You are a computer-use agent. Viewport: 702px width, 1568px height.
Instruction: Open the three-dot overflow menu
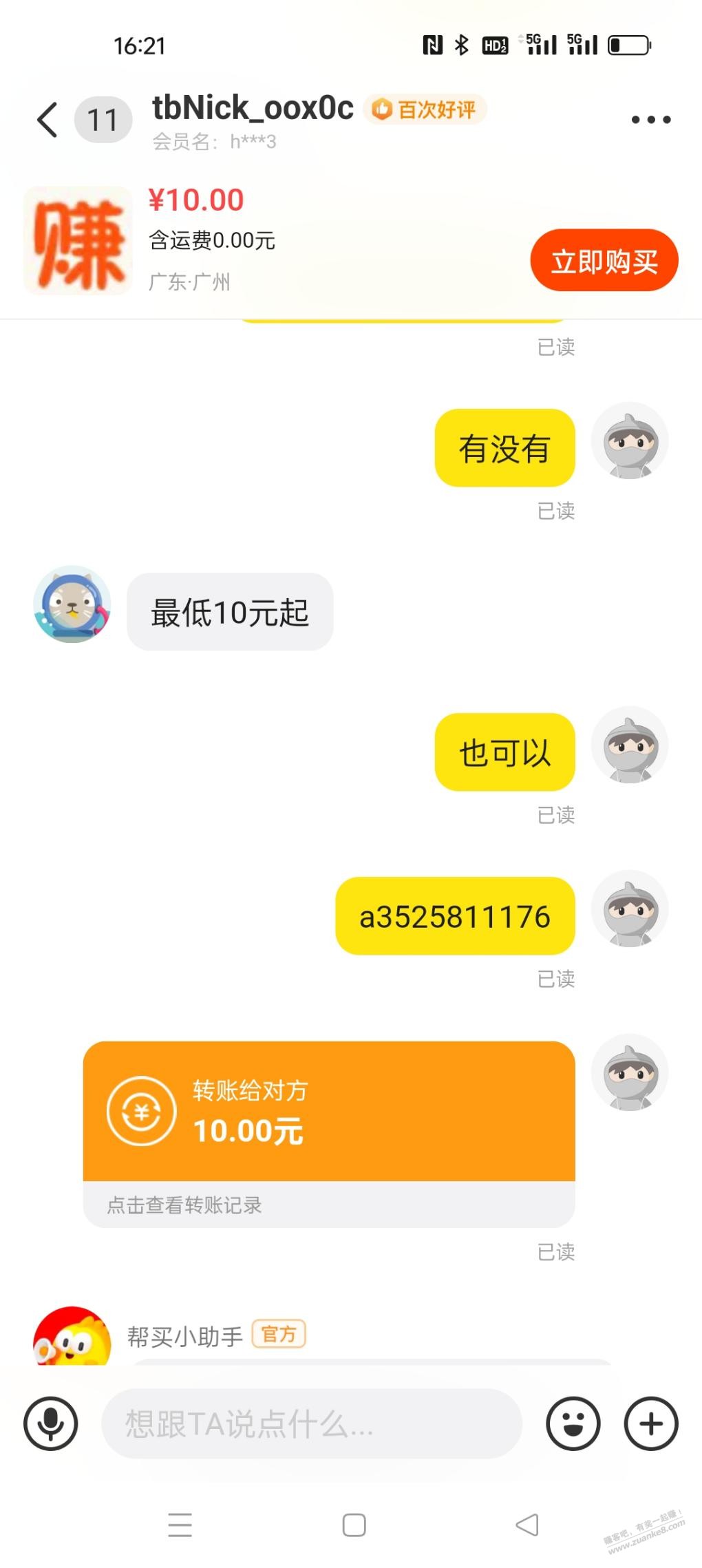[x=650, y=120]
